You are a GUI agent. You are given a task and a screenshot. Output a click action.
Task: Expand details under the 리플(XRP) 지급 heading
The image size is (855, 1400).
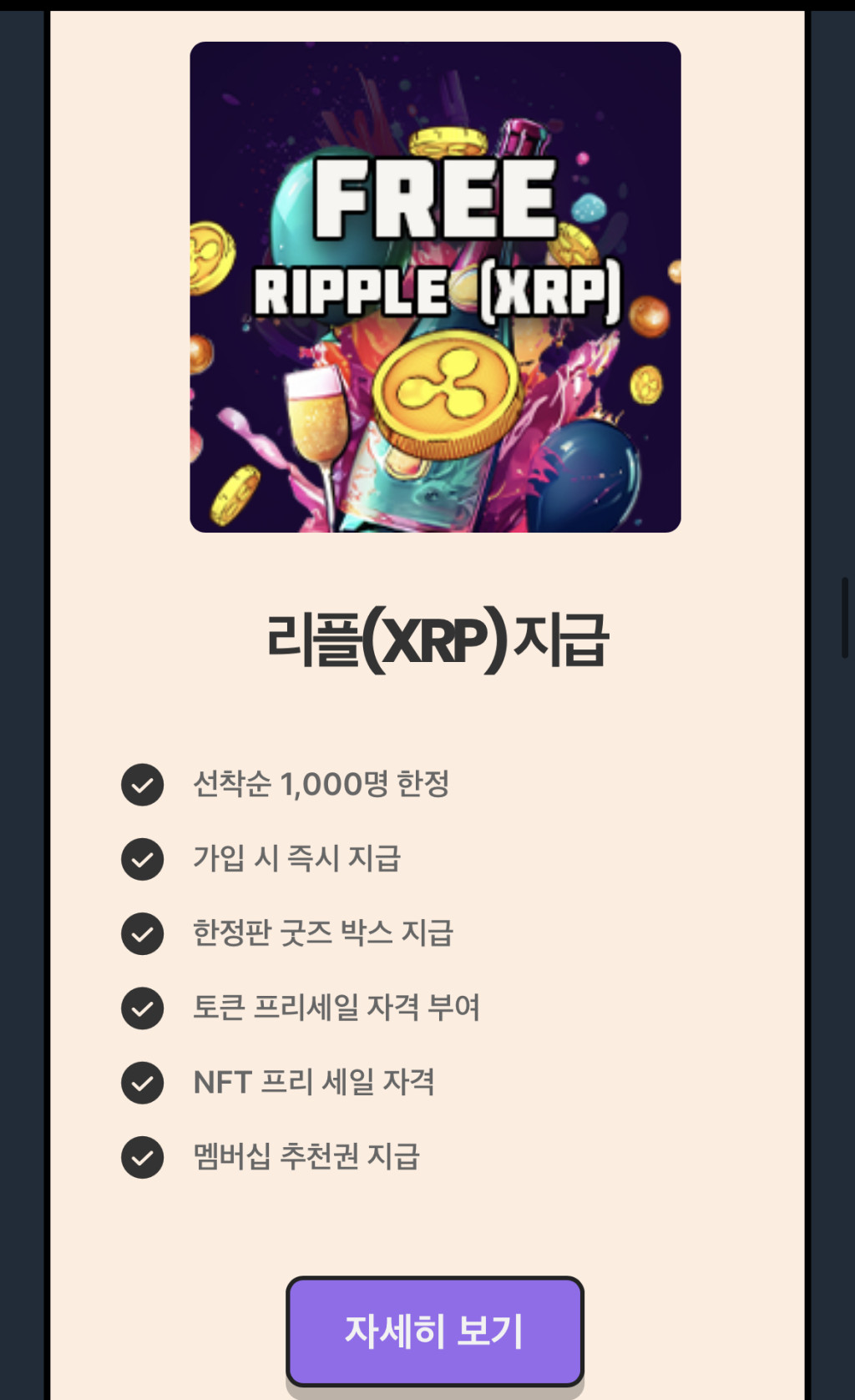(x=433, y=1332)
